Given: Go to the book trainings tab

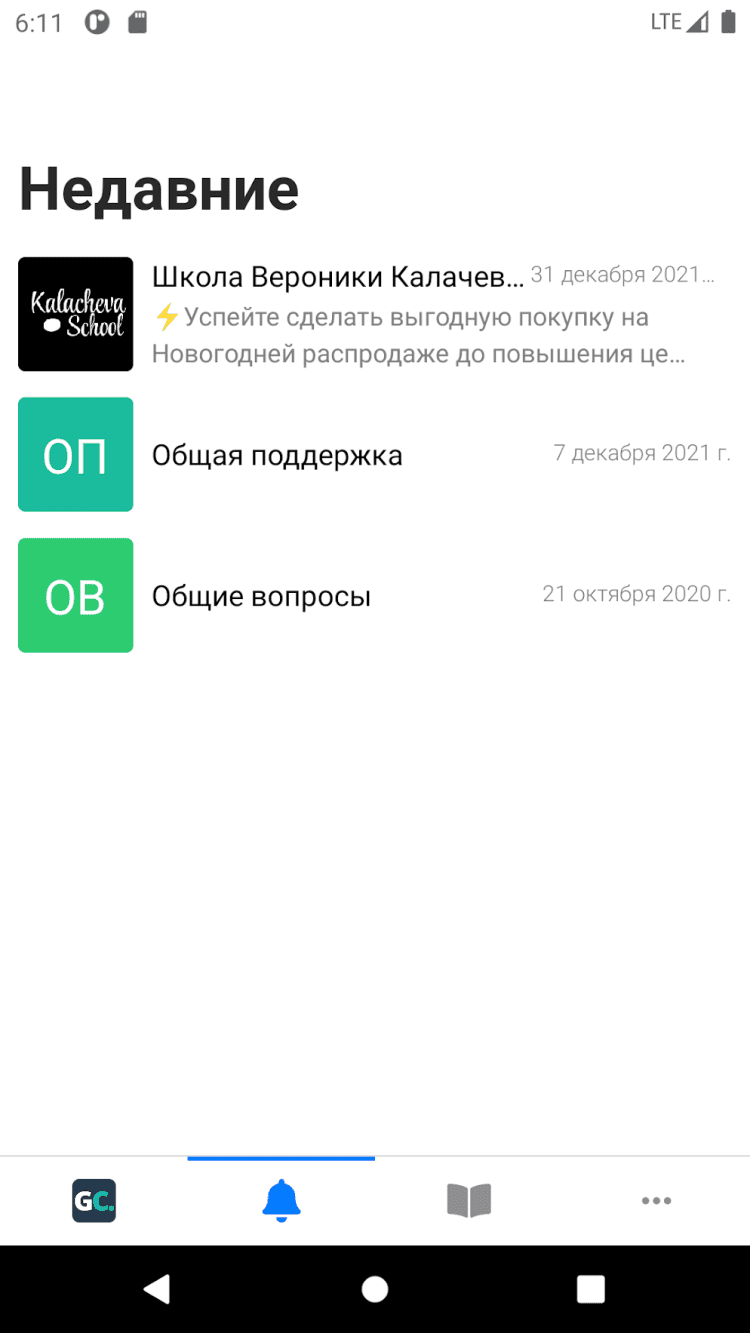Looking at the screenshot, I should tap(469, 1200).
